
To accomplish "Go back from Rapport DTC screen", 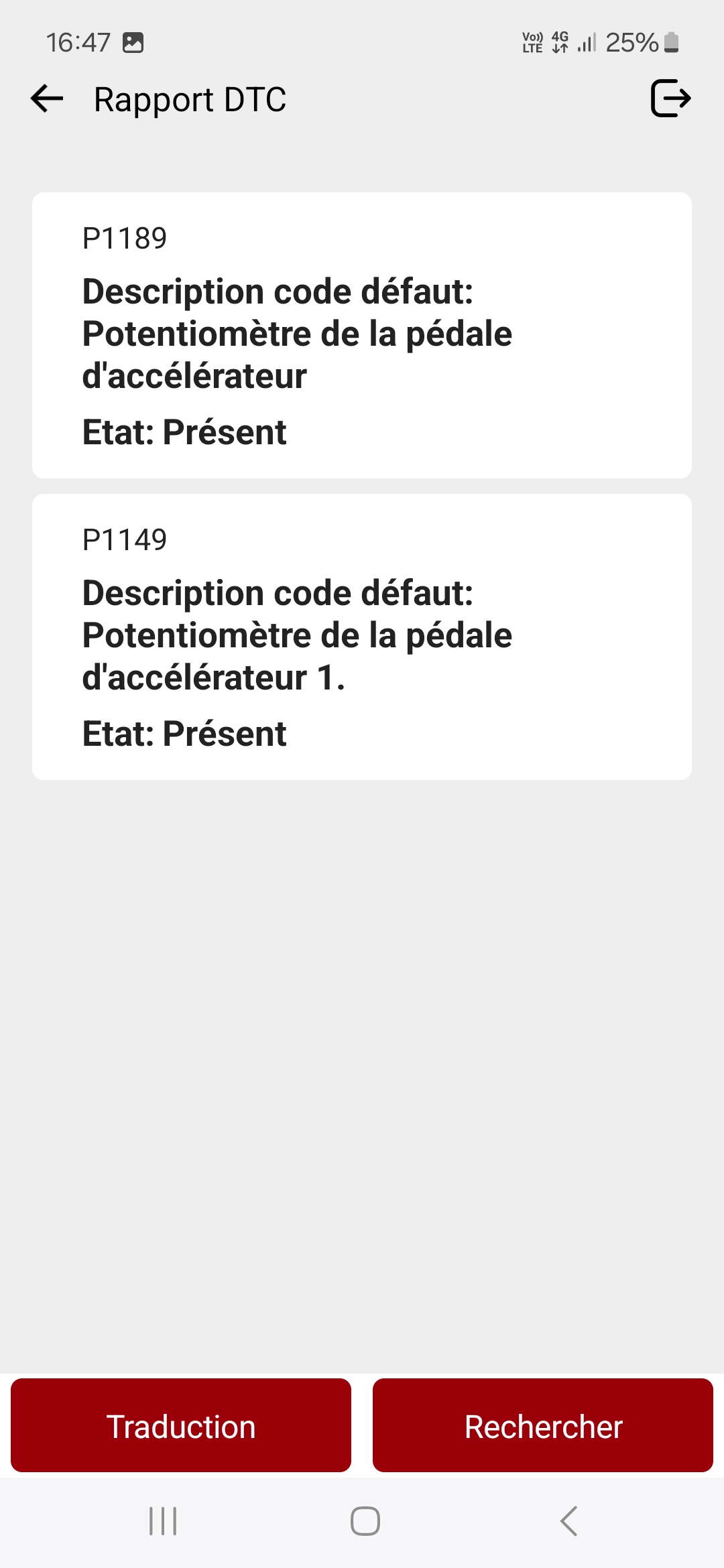I will [47, 99].
